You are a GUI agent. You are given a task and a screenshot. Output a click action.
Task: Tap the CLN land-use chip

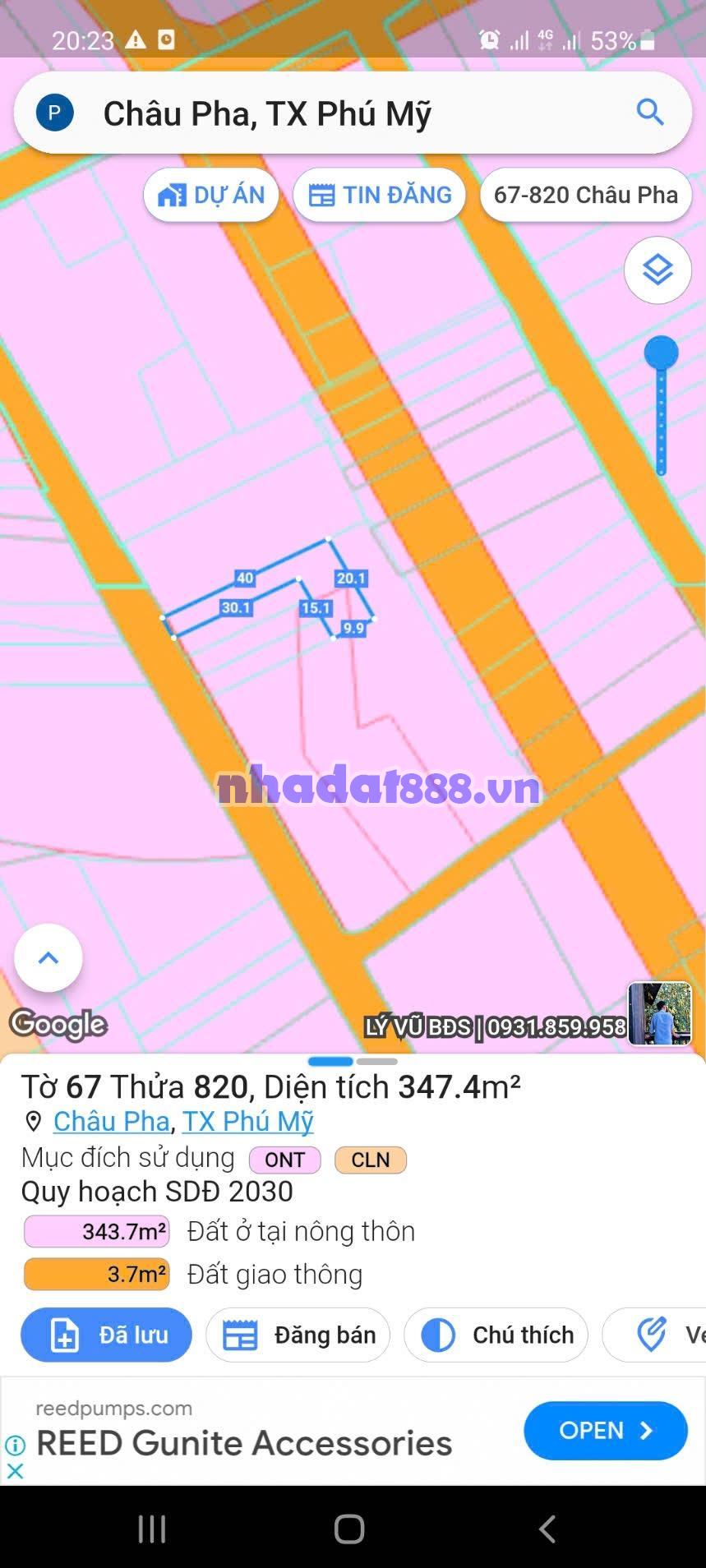point(370,1160)
